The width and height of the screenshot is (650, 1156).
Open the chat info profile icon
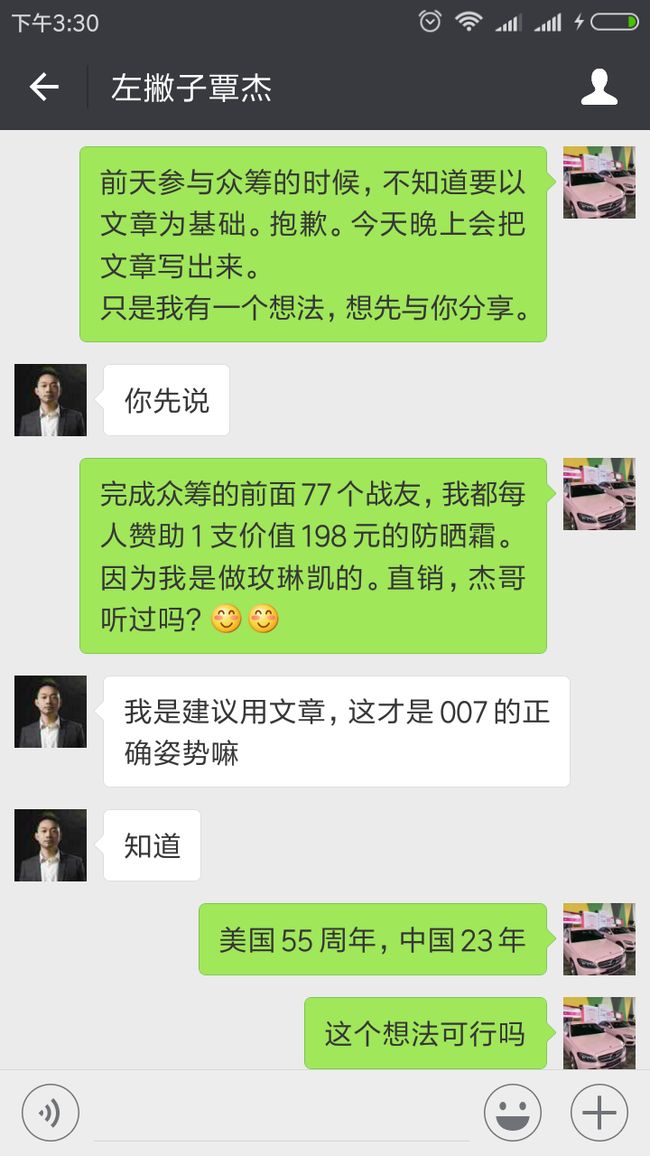coord(599,88)
